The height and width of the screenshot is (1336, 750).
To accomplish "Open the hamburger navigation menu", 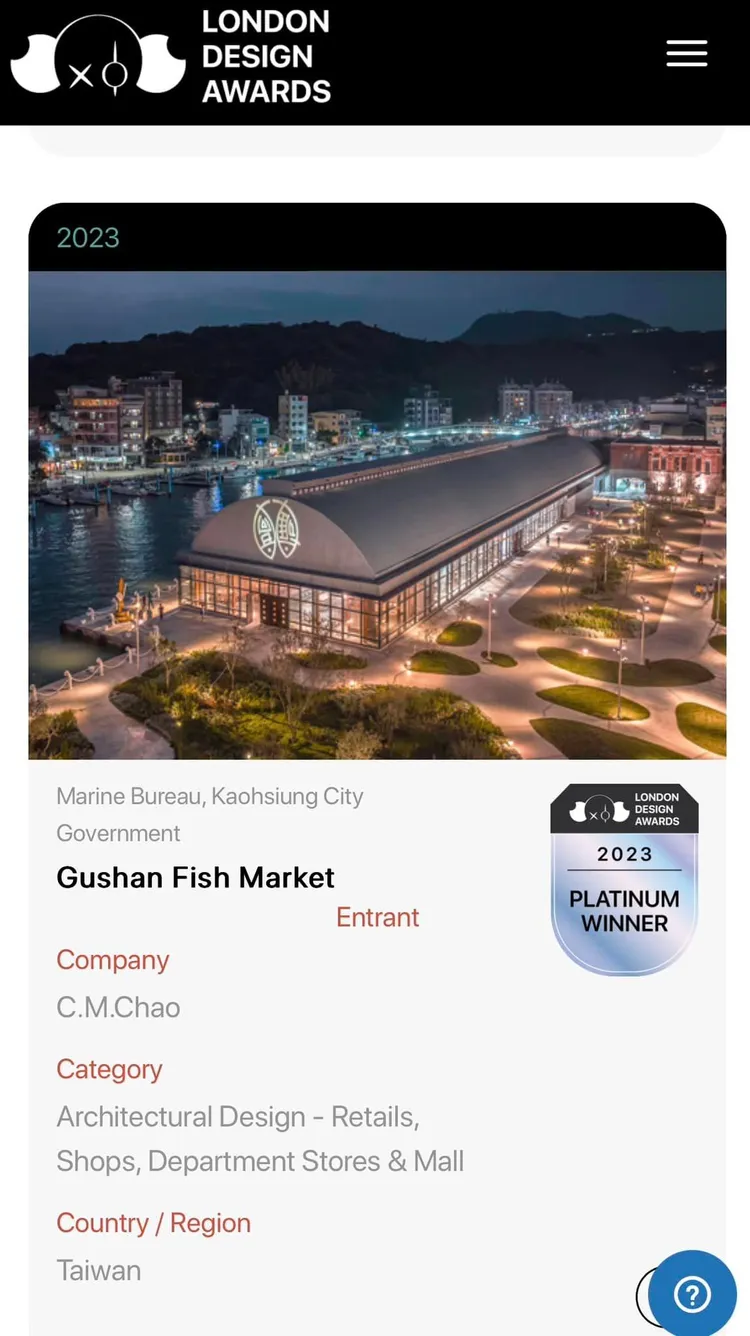I will click(x=686, y=54).
